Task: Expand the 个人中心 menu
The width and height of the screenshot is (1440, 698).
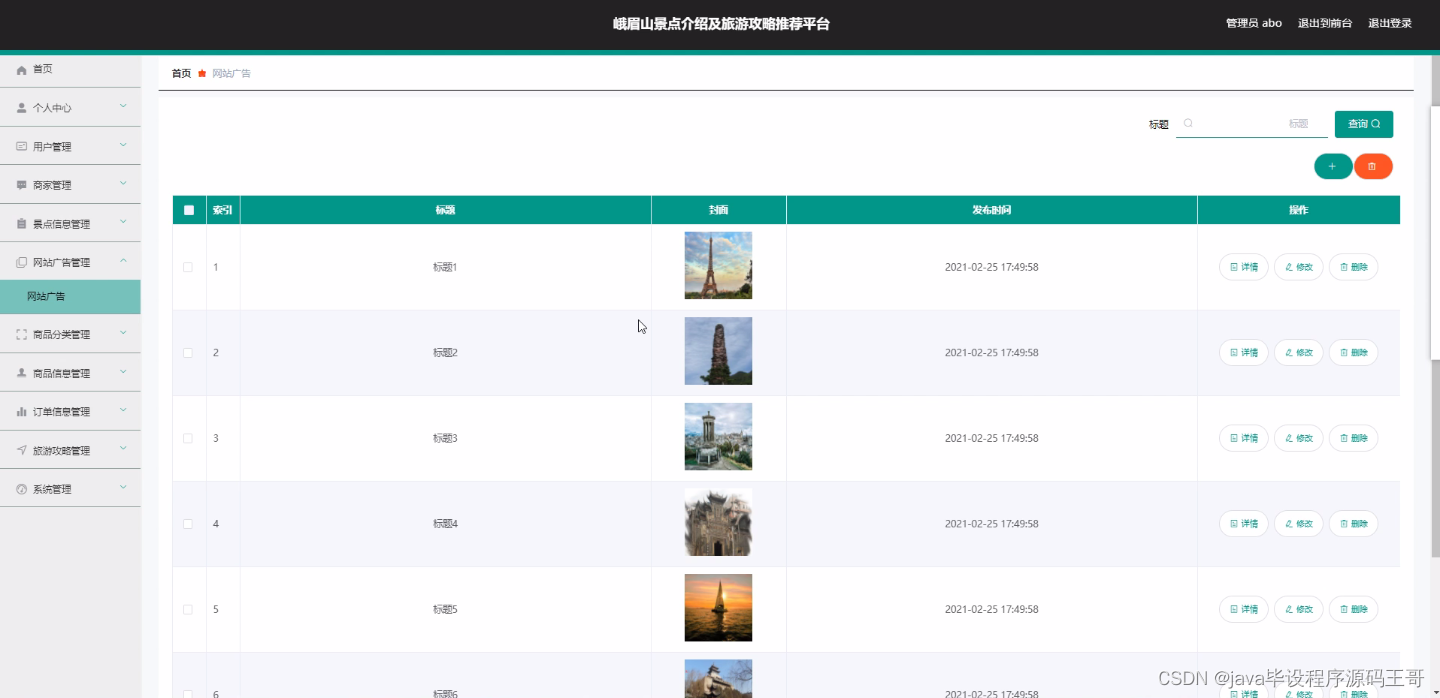Action: tap(70, 107)
